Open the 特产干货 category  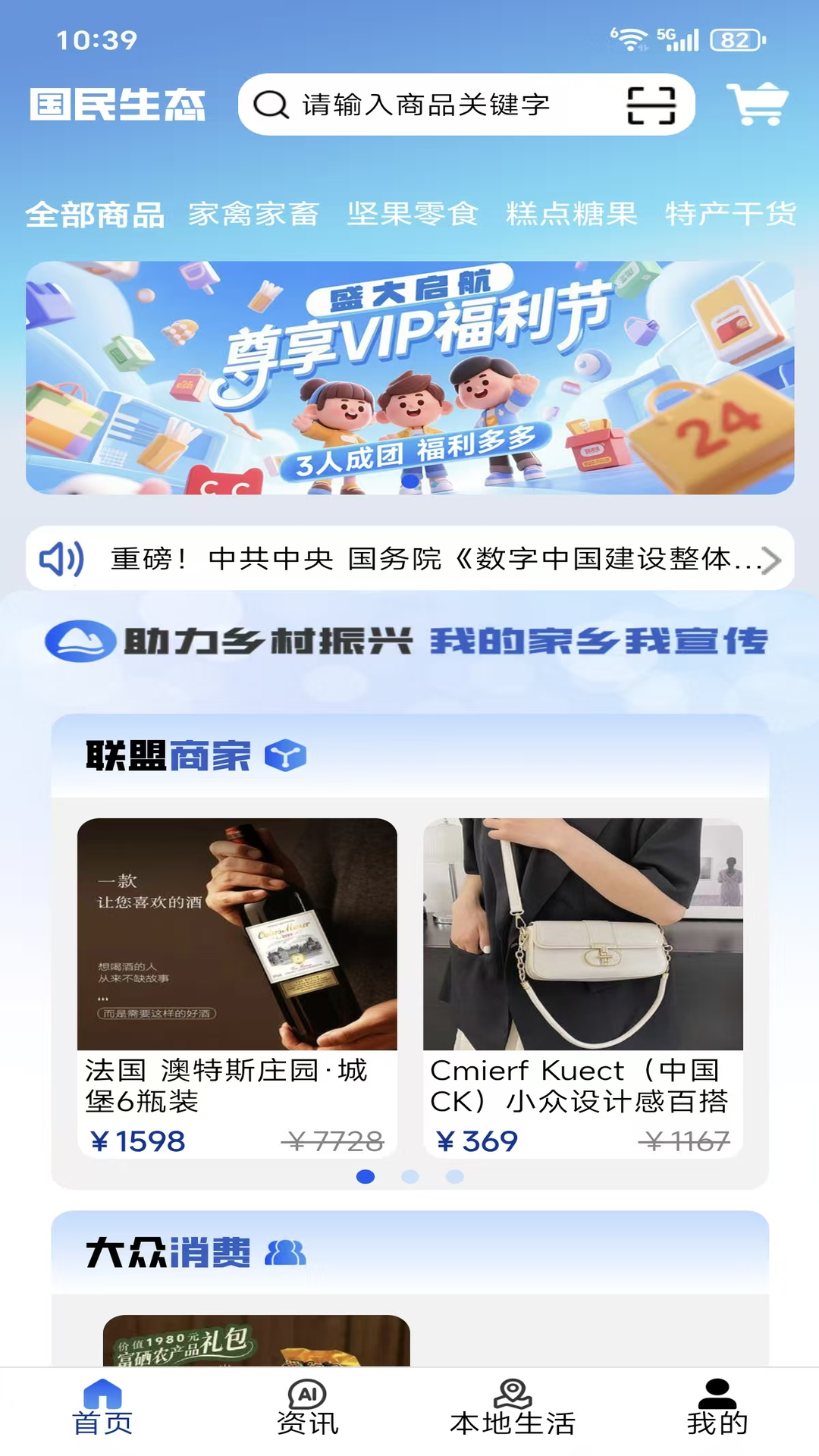pyautogui.click(x=730, y=215)
